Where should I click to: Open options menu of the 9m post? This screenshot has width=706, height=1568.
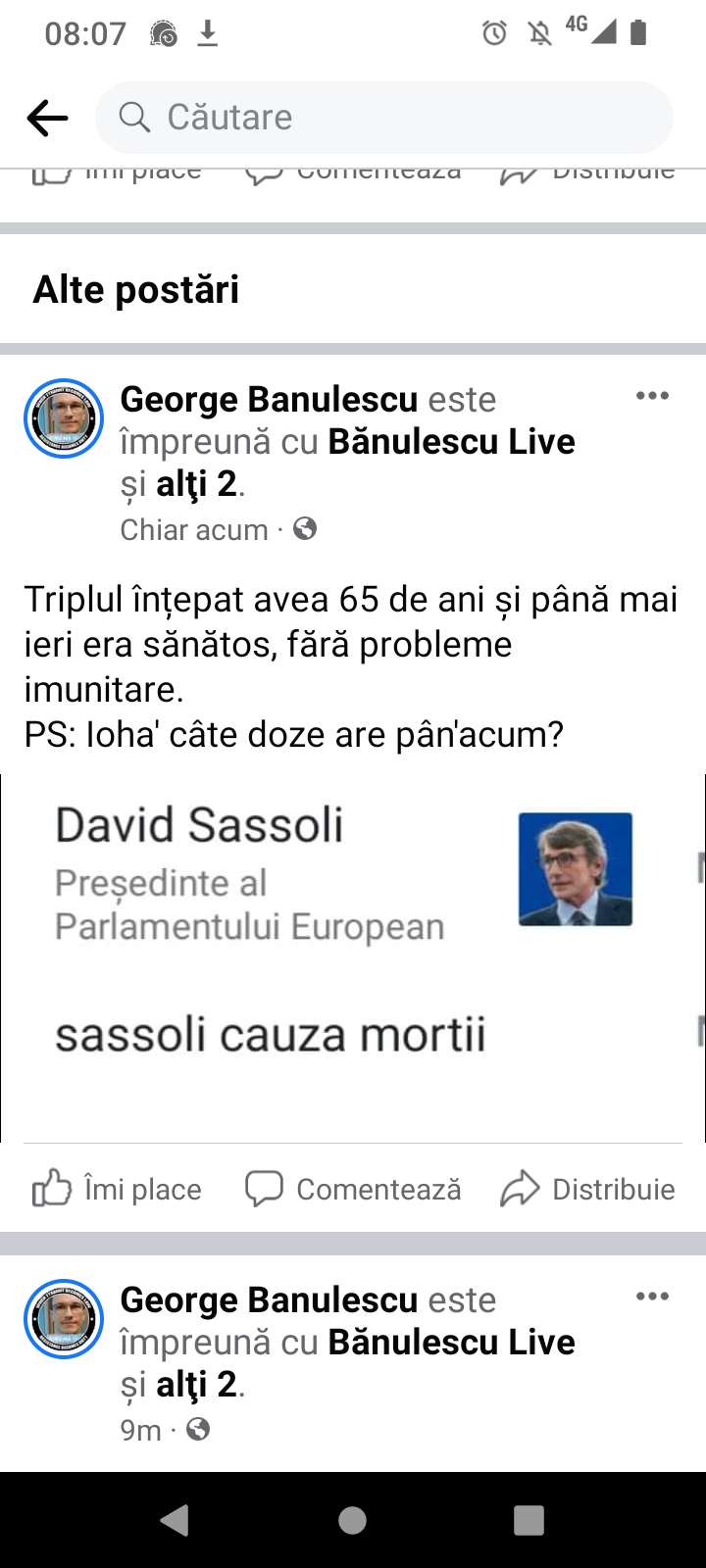[x=652, y=1297]
